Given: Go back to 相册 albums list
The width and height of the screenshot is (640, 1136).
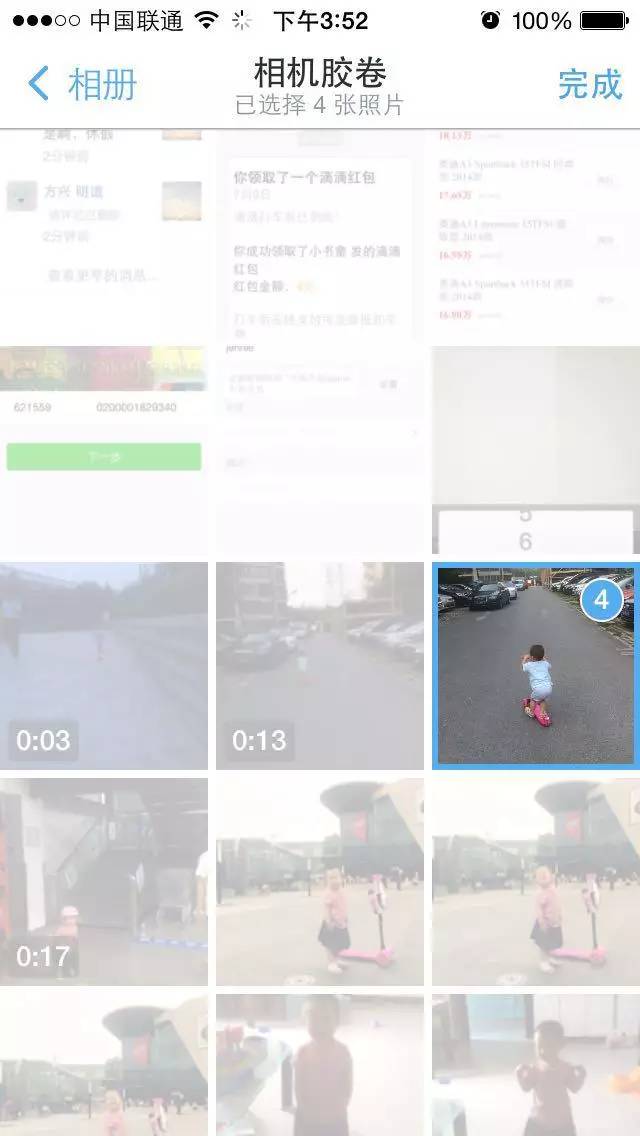Looking at the screenshot, I should pos(82,85).
